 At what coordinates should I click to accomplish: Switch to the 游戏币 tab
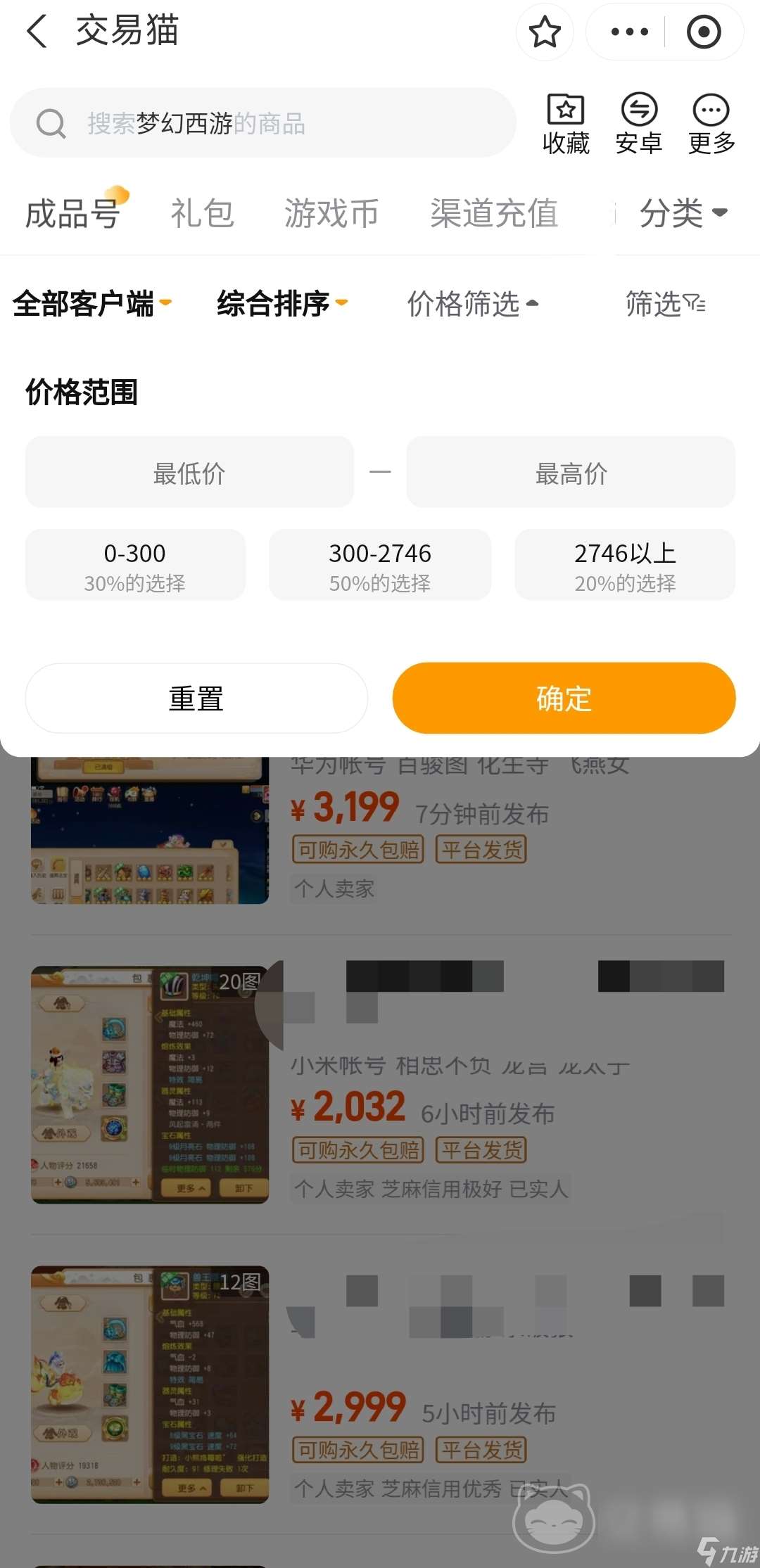point(332,213)
